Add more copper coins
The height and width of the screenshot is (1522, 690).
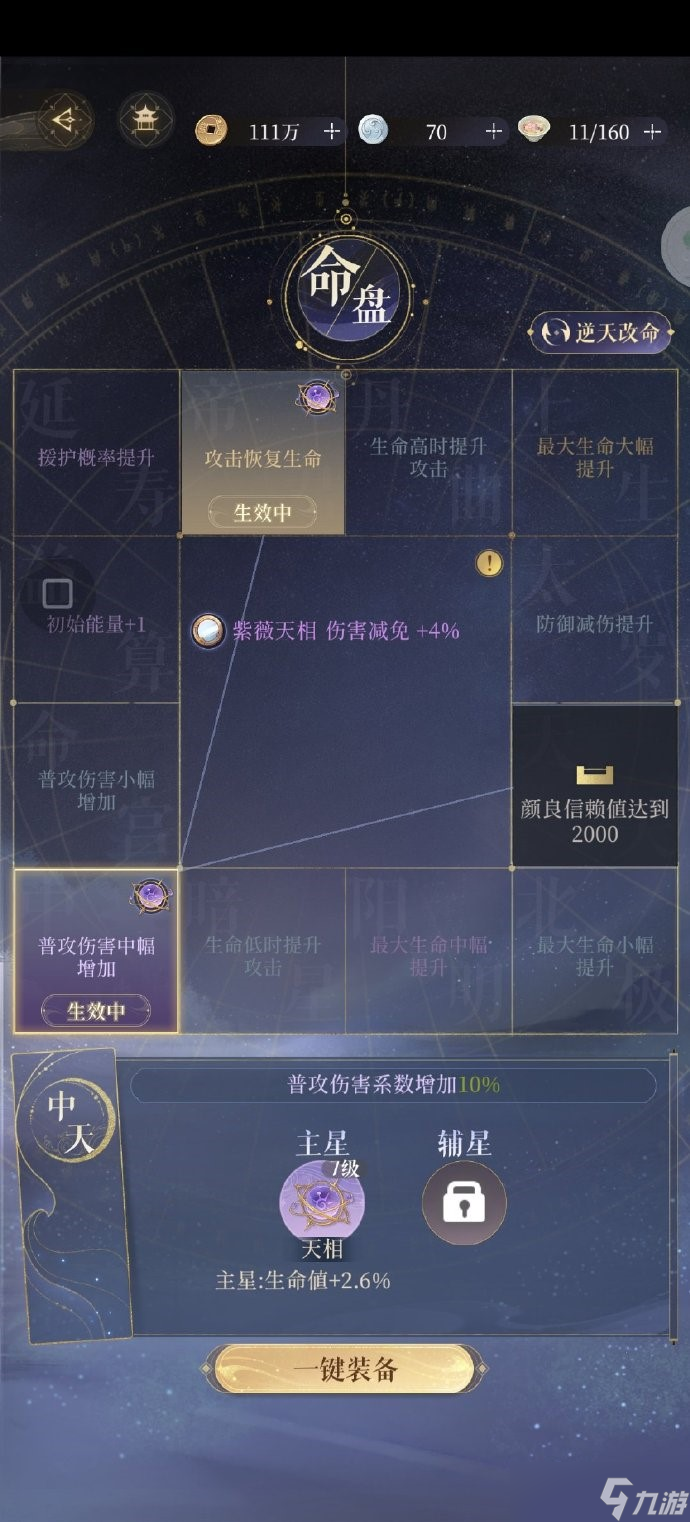[x=332, y=131]
